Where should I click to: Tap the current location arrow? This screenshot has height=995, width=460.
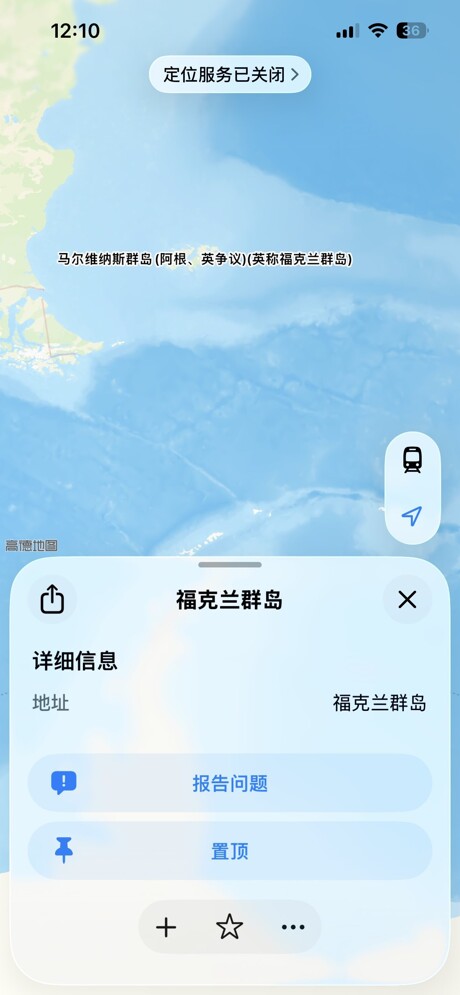point(412,515)
